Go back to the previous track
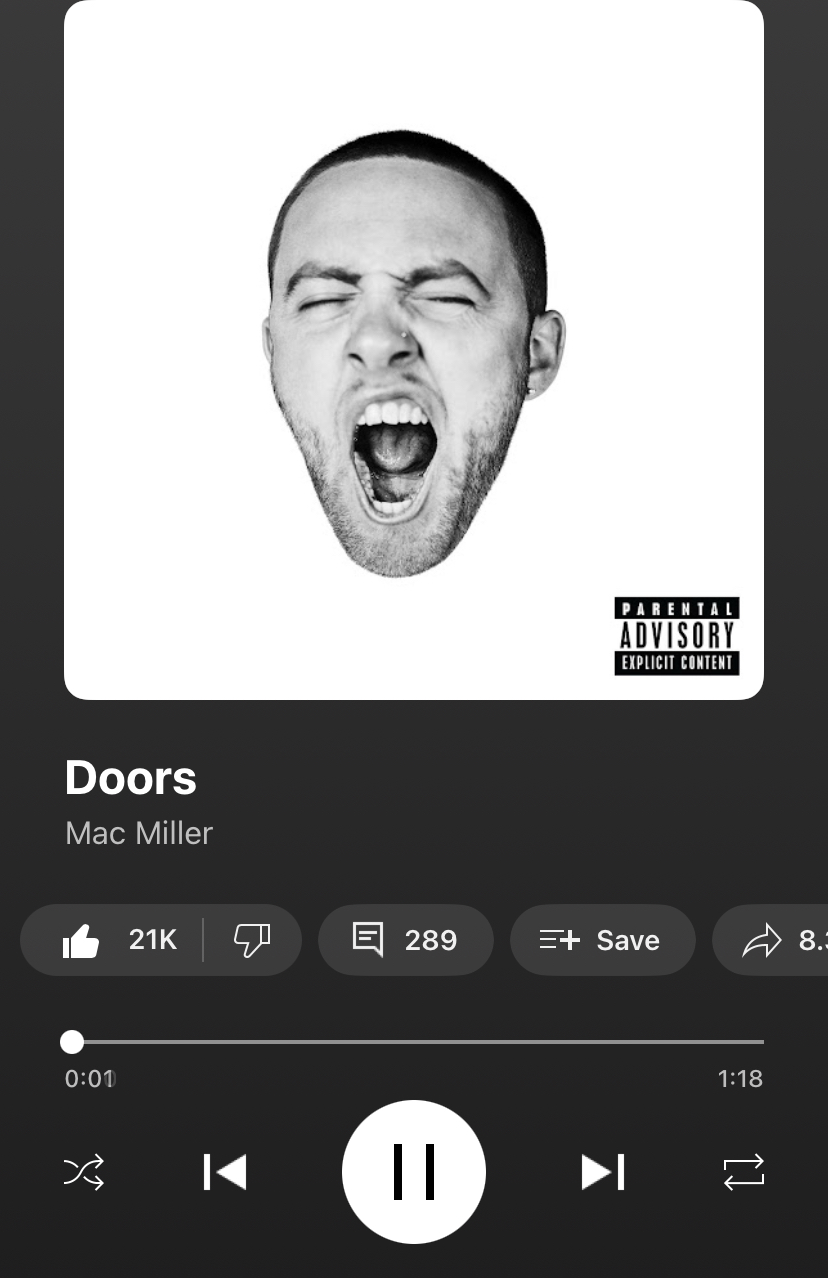 point(225,1172)
